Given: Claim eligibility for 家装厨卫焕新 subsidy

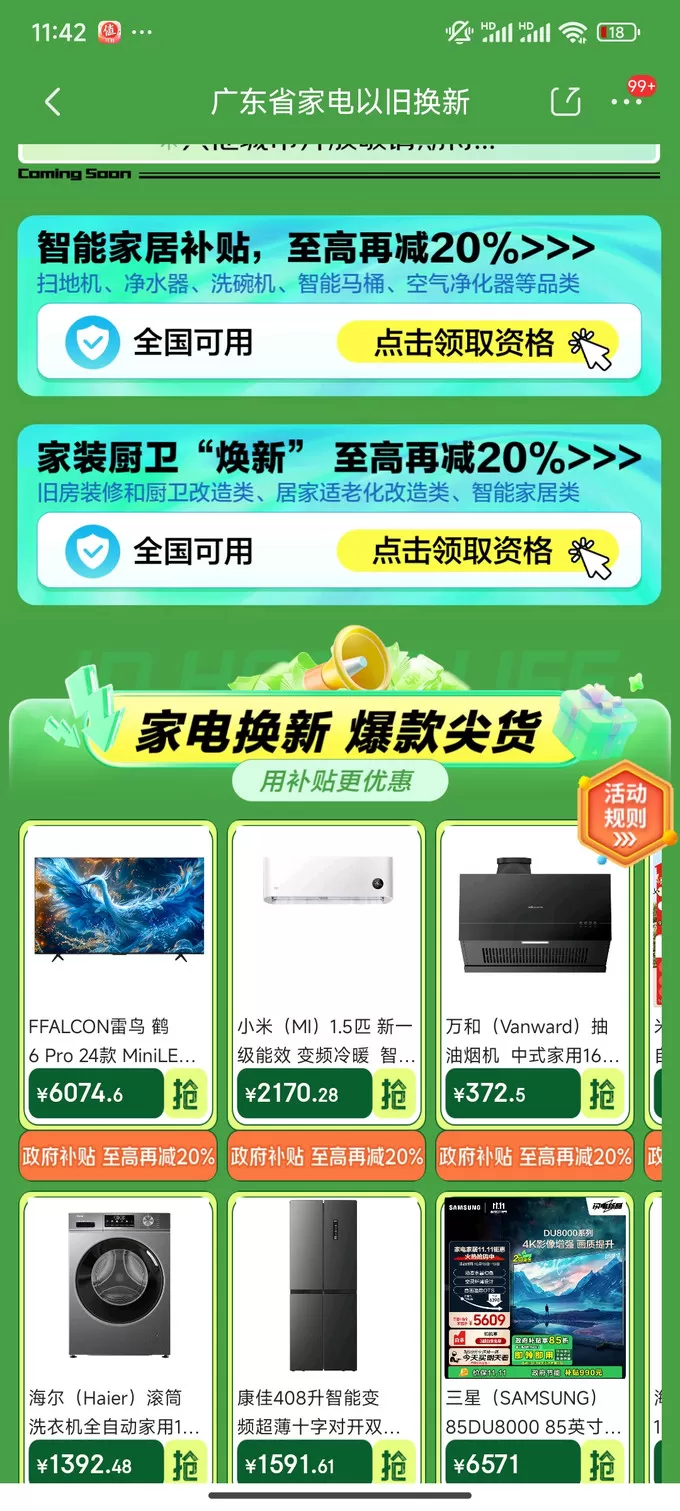Looking at the screenshot, I should [x=476, y=552].
